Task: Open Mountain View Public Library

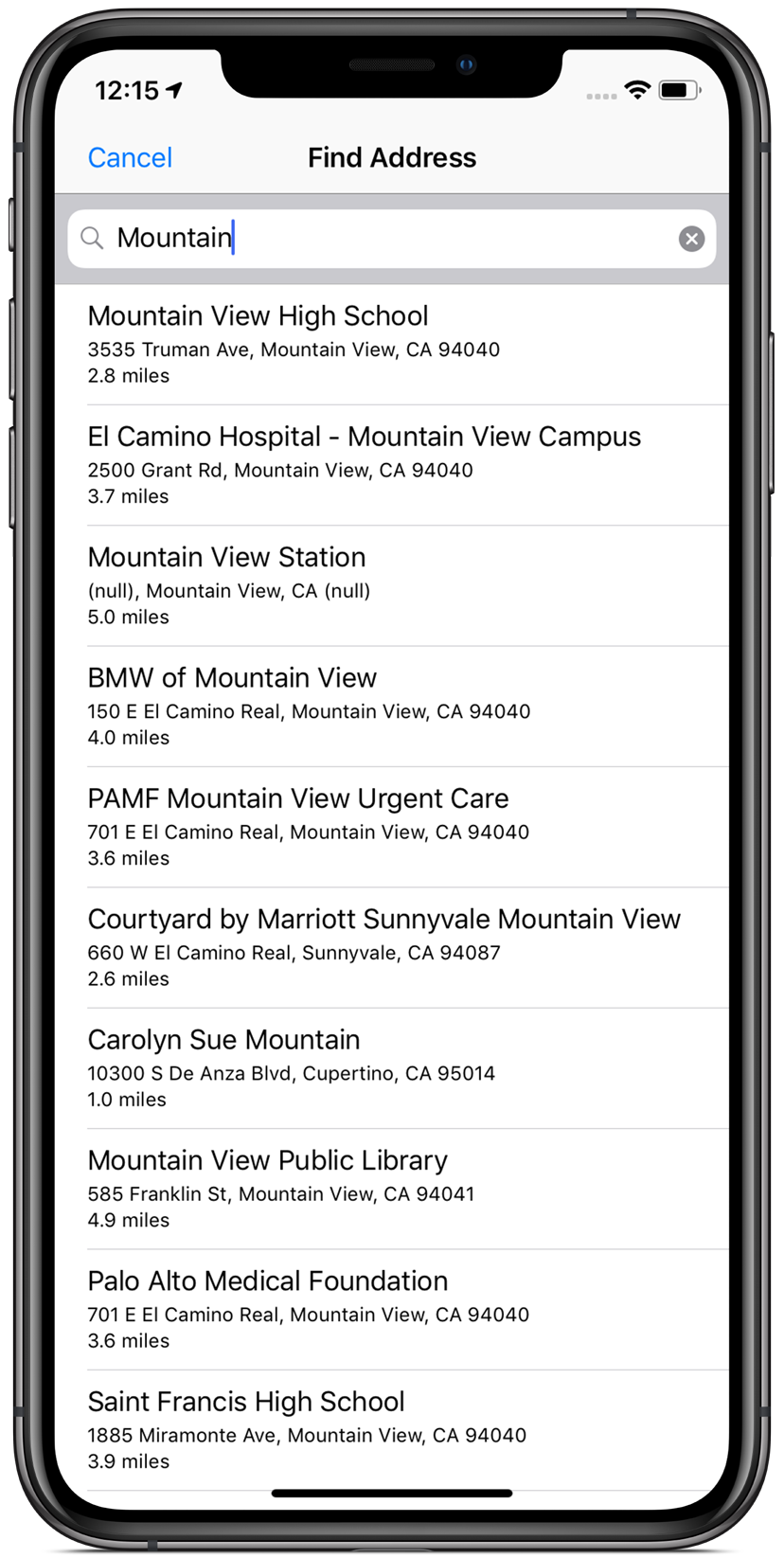Action: (x=391, y=1189)
